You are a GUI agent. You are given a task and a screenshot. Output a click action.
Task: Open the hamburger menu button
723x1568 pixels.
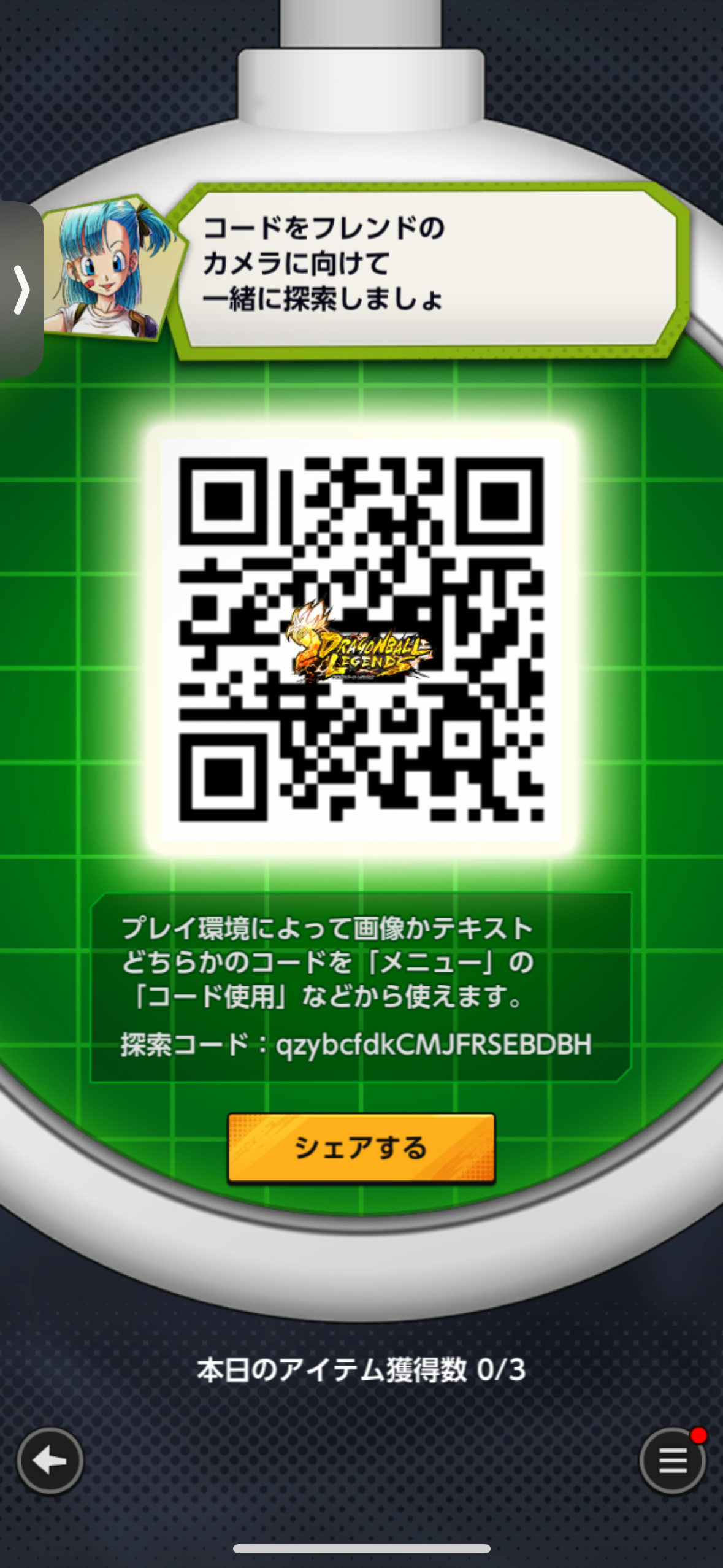point(673,1461)
